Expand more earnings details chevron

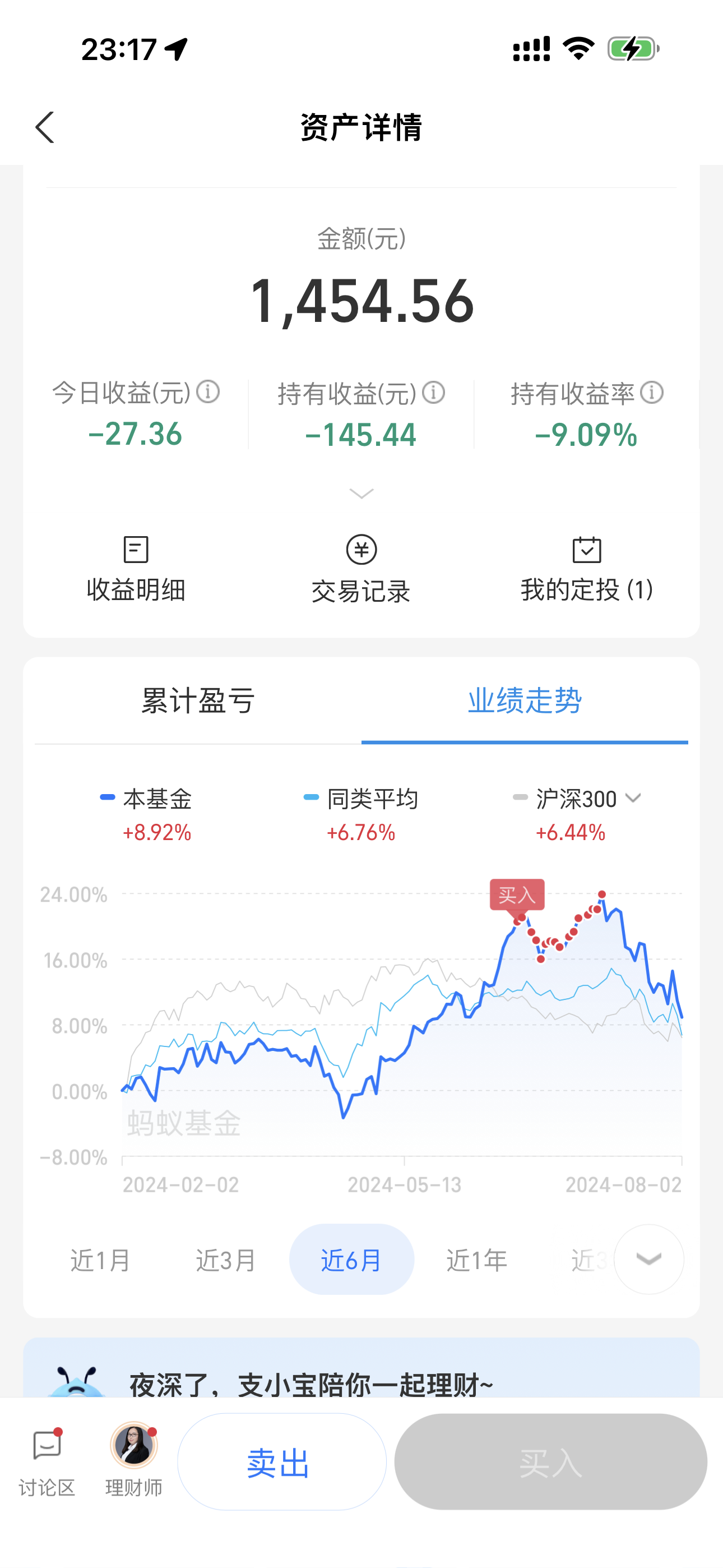(x=361, y=493)
